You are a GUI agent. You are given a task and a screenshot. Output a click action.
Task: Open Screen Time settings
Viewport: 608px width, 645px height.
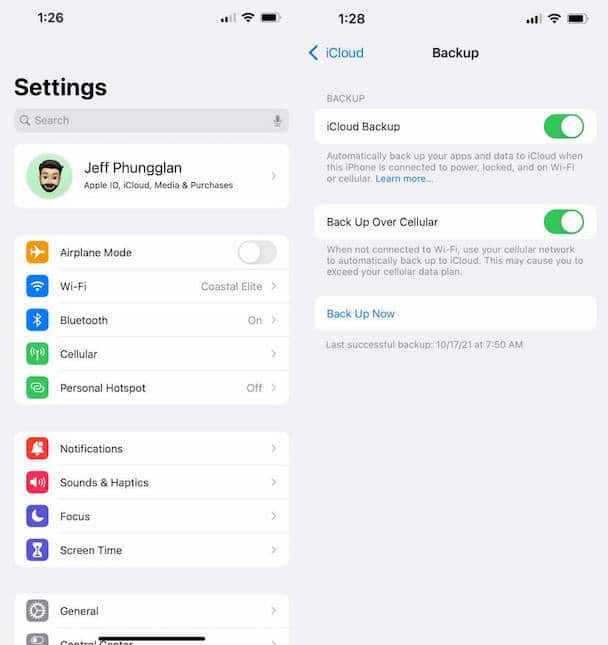[x=151, y=550]
